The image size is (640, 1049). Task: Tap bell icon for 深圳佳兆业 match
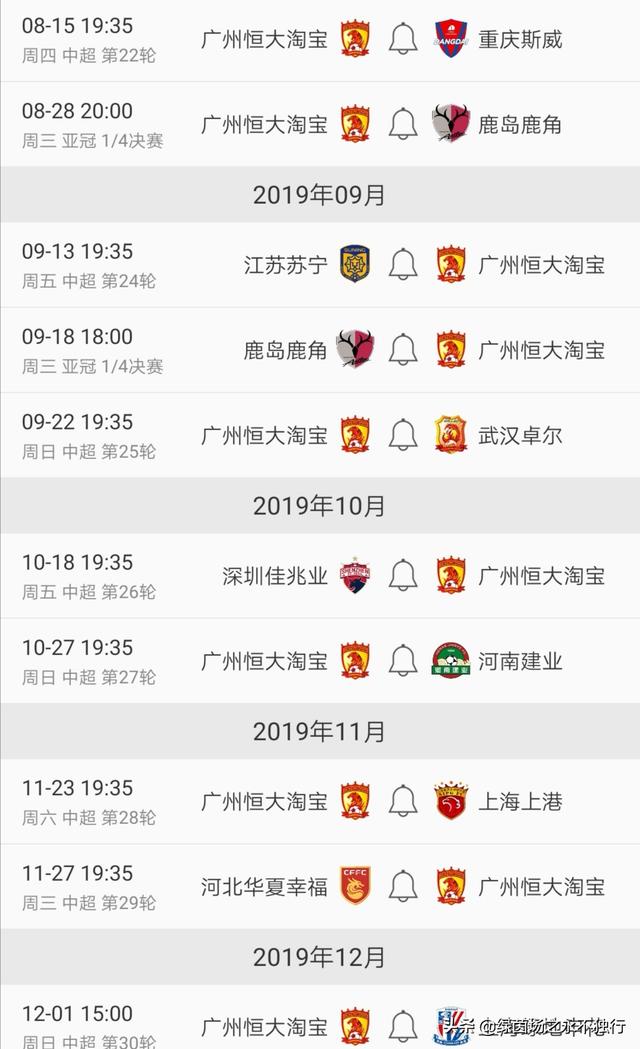(403, 576)
